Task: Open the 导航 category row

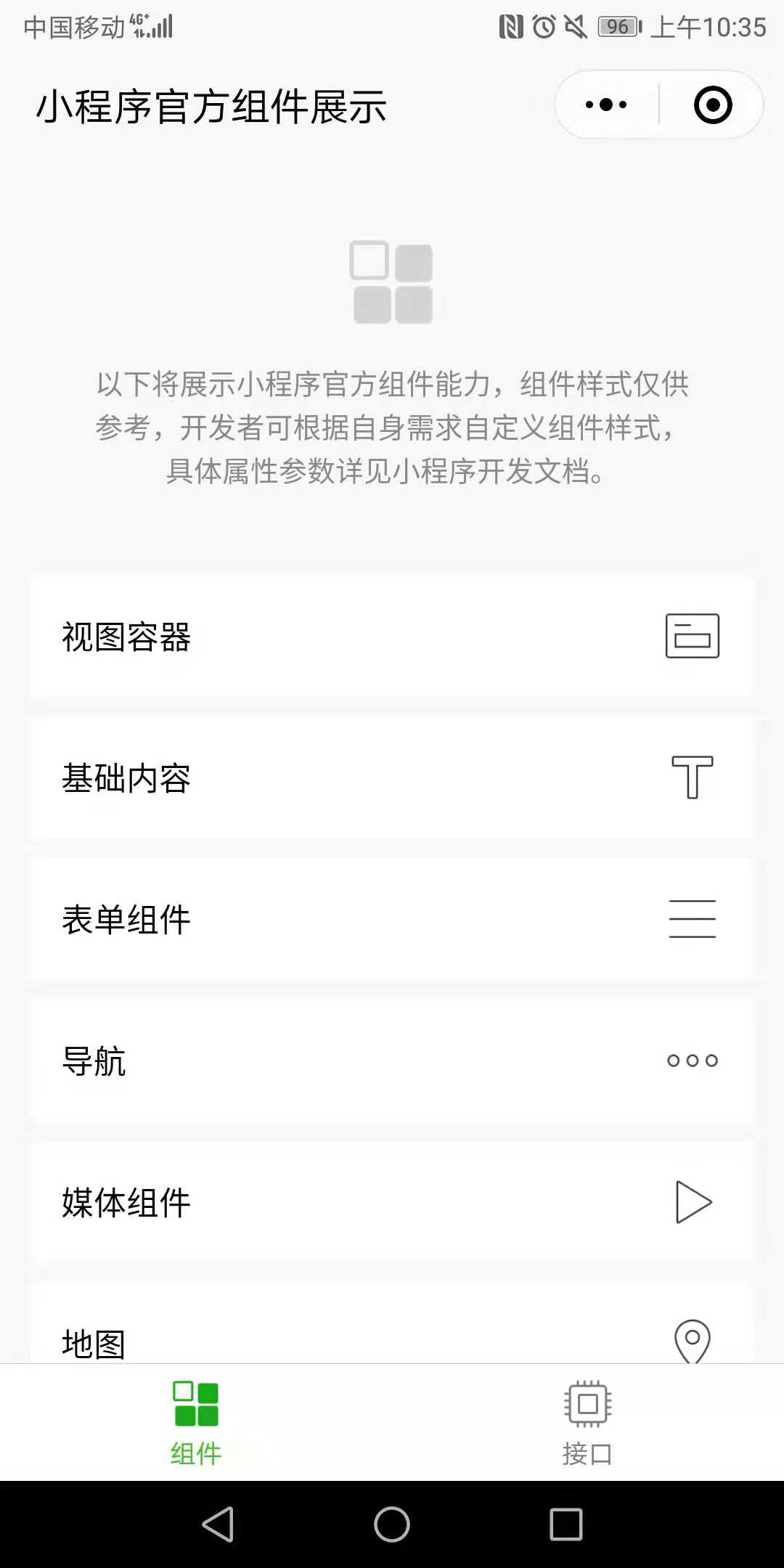Action: [x=392, y=1060]
